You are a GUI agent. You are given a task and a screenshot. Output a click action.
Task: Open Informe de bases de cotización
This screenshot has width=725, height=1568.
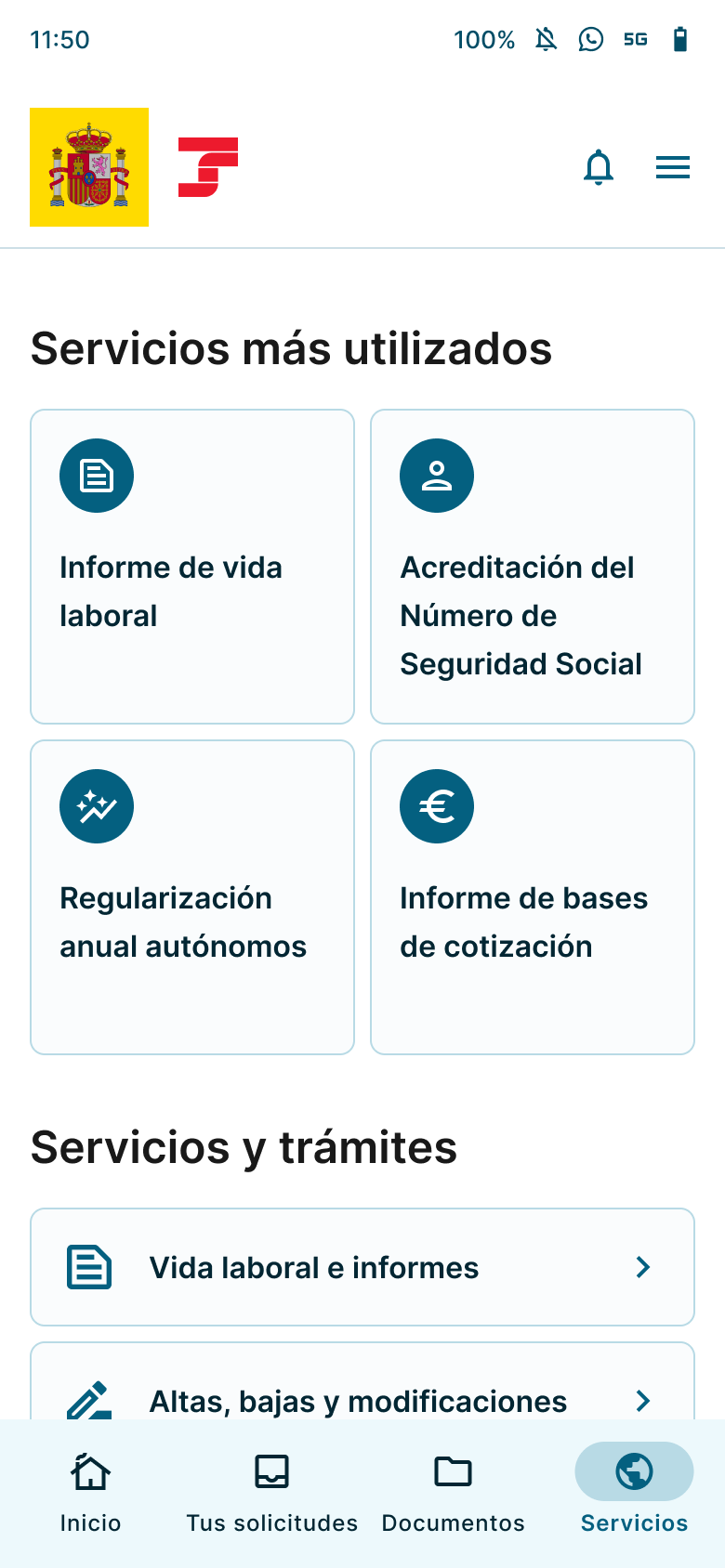click(532, 896)
